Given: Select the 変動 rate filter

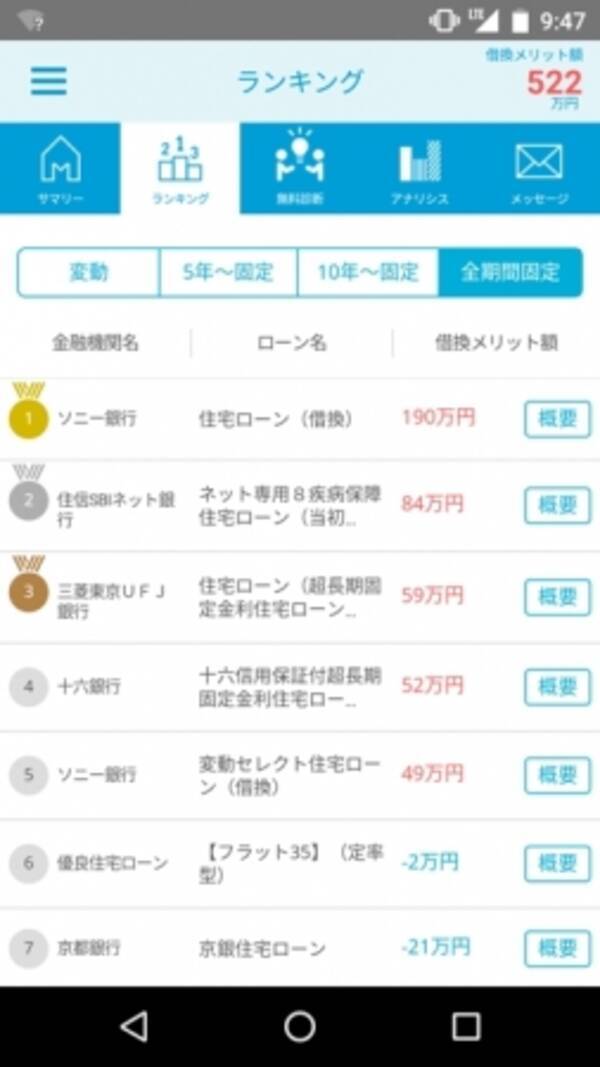Looking at the screenshot, I should [89, 272].
